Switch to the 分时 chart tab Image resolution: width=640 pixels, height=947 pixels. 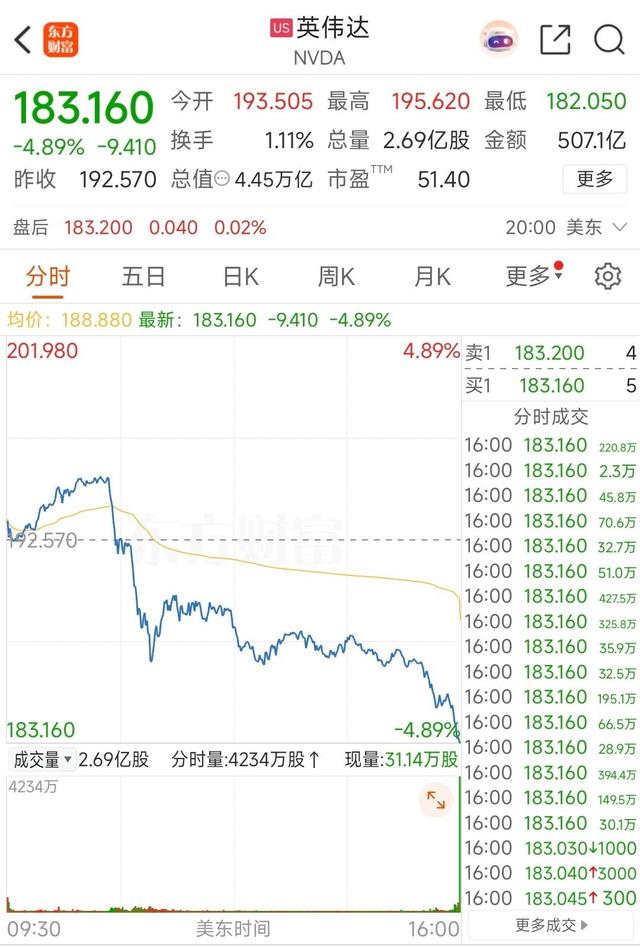(48, 277)
